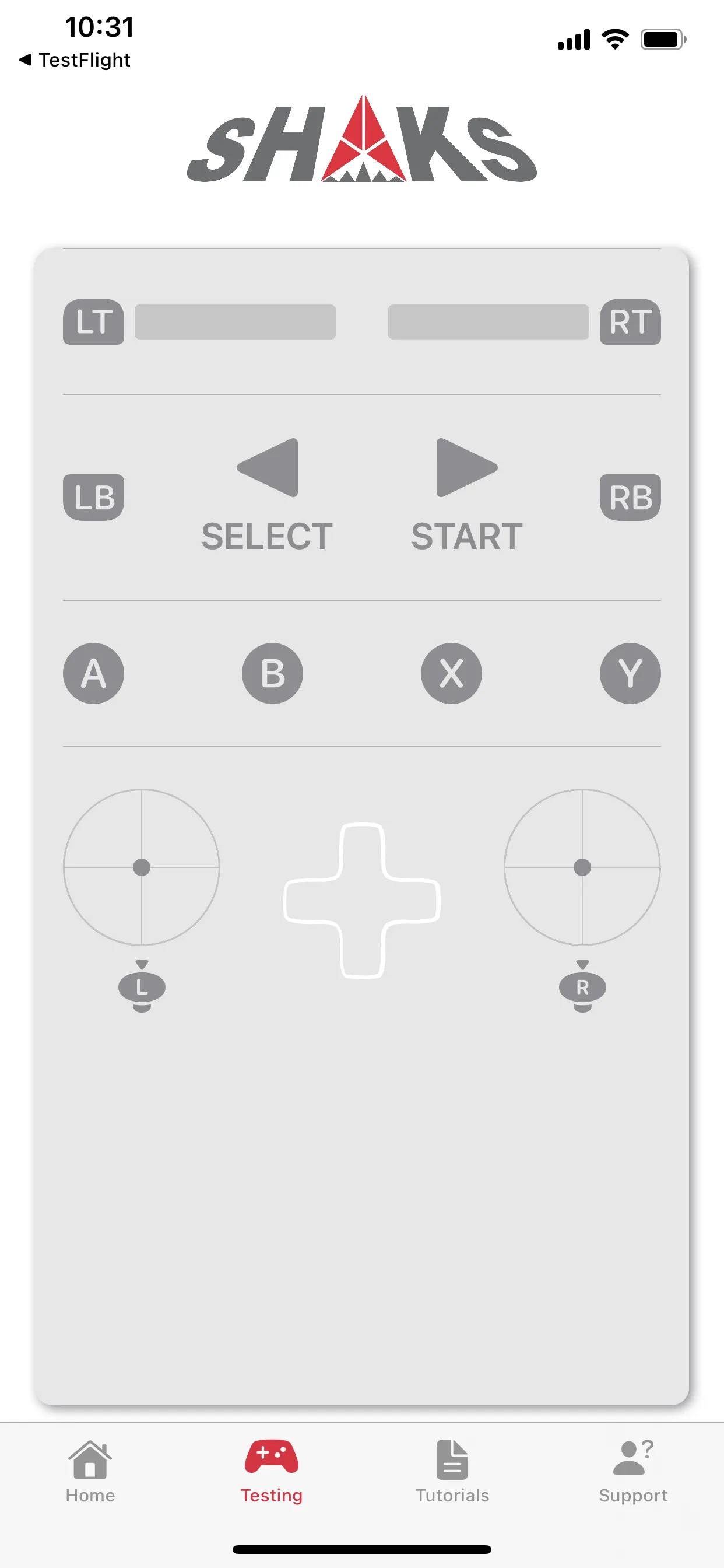The image size is (724, 1568).
Task: Open the Tutorials tab
Action: click(x=452, y=1471)
